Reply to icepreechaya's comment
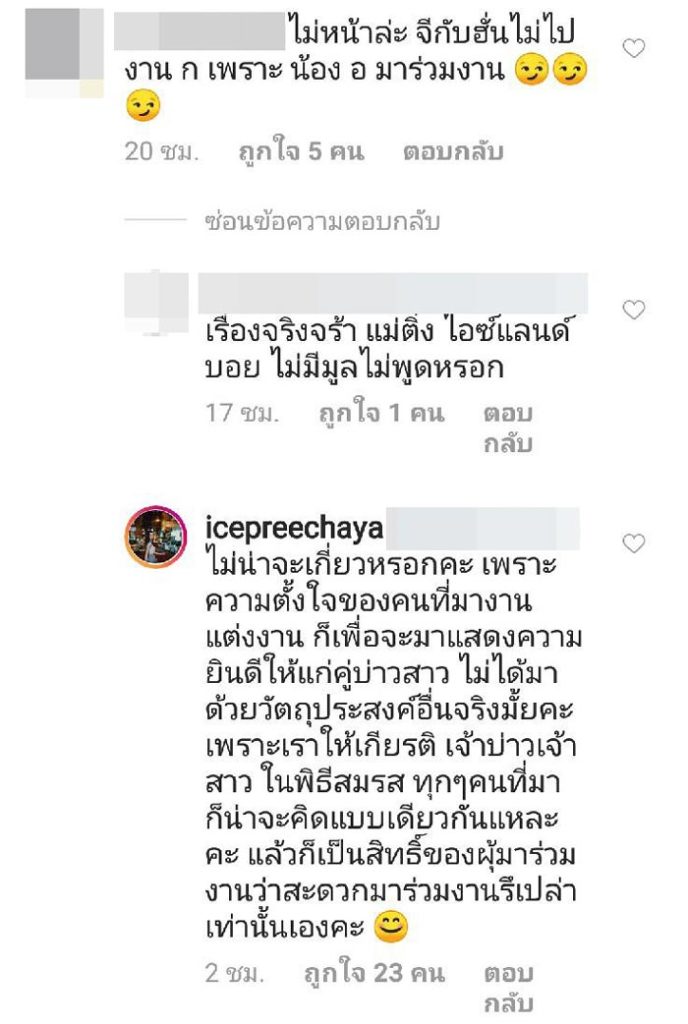688x1024 pixels. (x=508, y=988)
